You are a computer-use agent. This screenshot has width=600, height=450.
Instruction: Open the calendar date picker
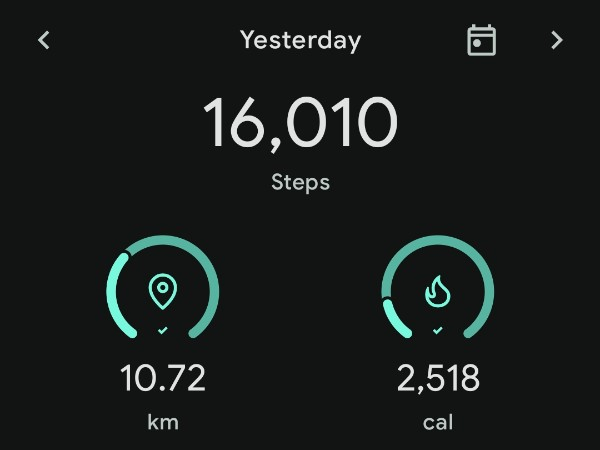coord(482,40)
